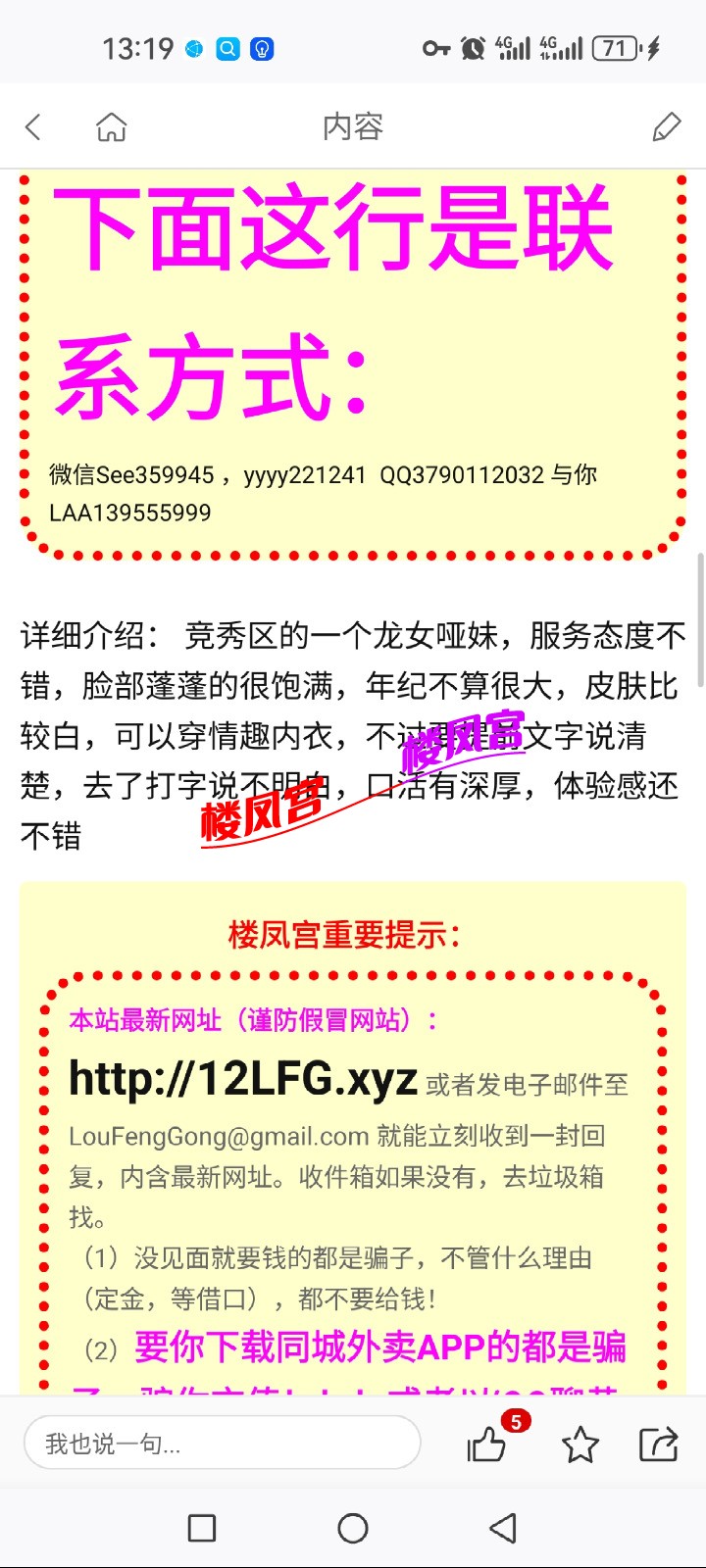706x1568 pixels.
Task: Tap the circle home navigation button
Action: 352,1528
